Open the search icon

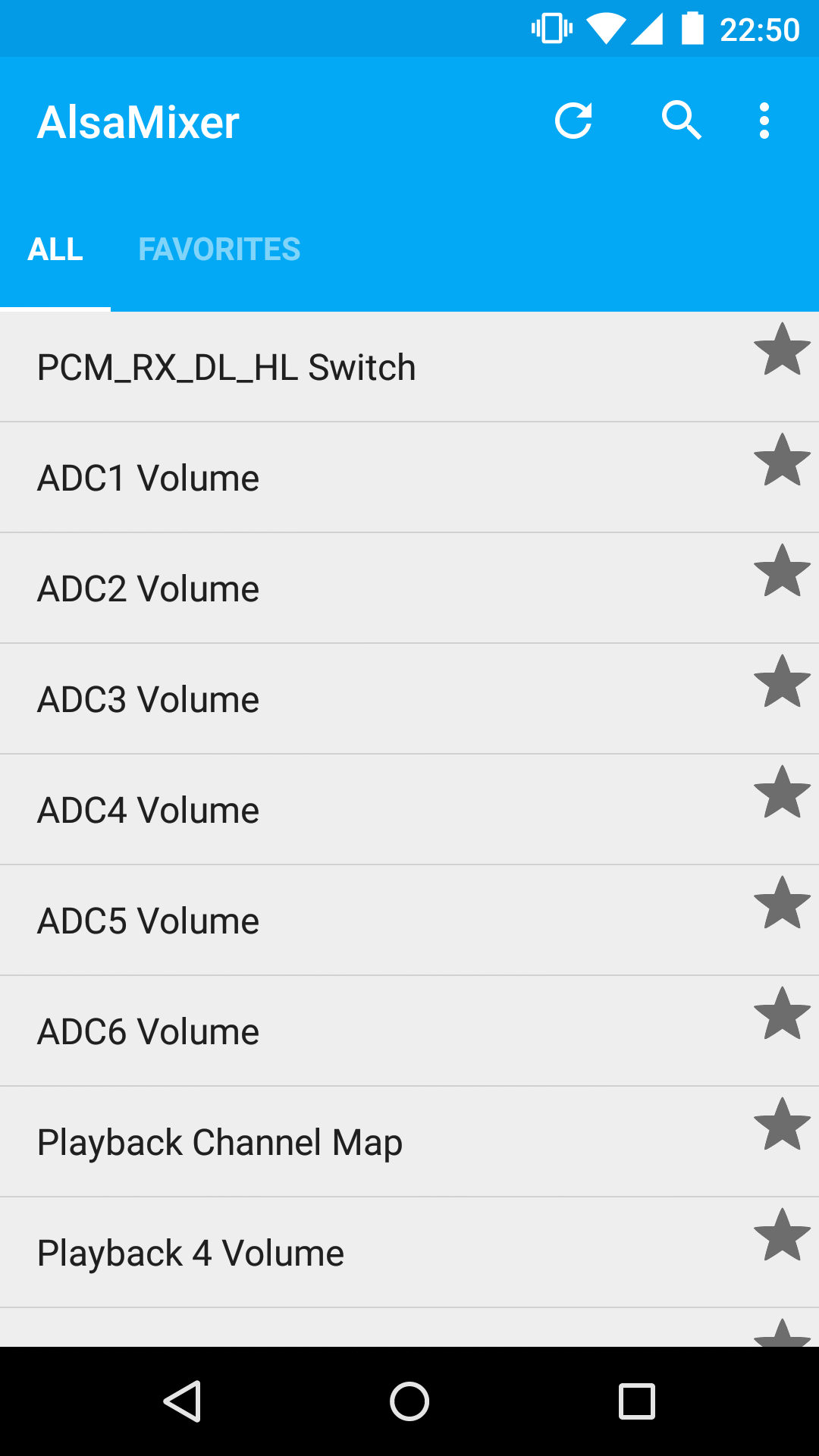coord(681,121)
